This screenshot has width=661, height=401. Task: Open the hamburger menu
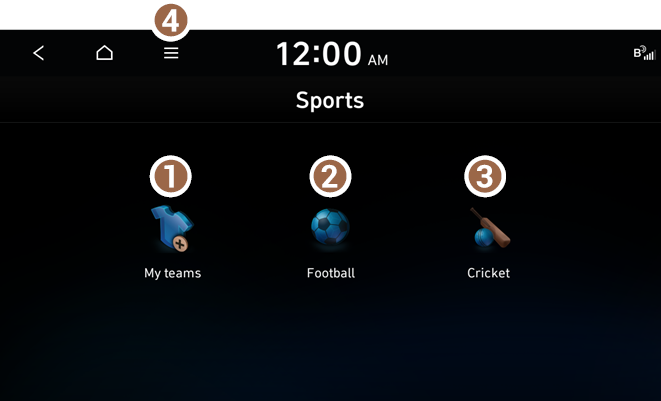coord(171,53)
